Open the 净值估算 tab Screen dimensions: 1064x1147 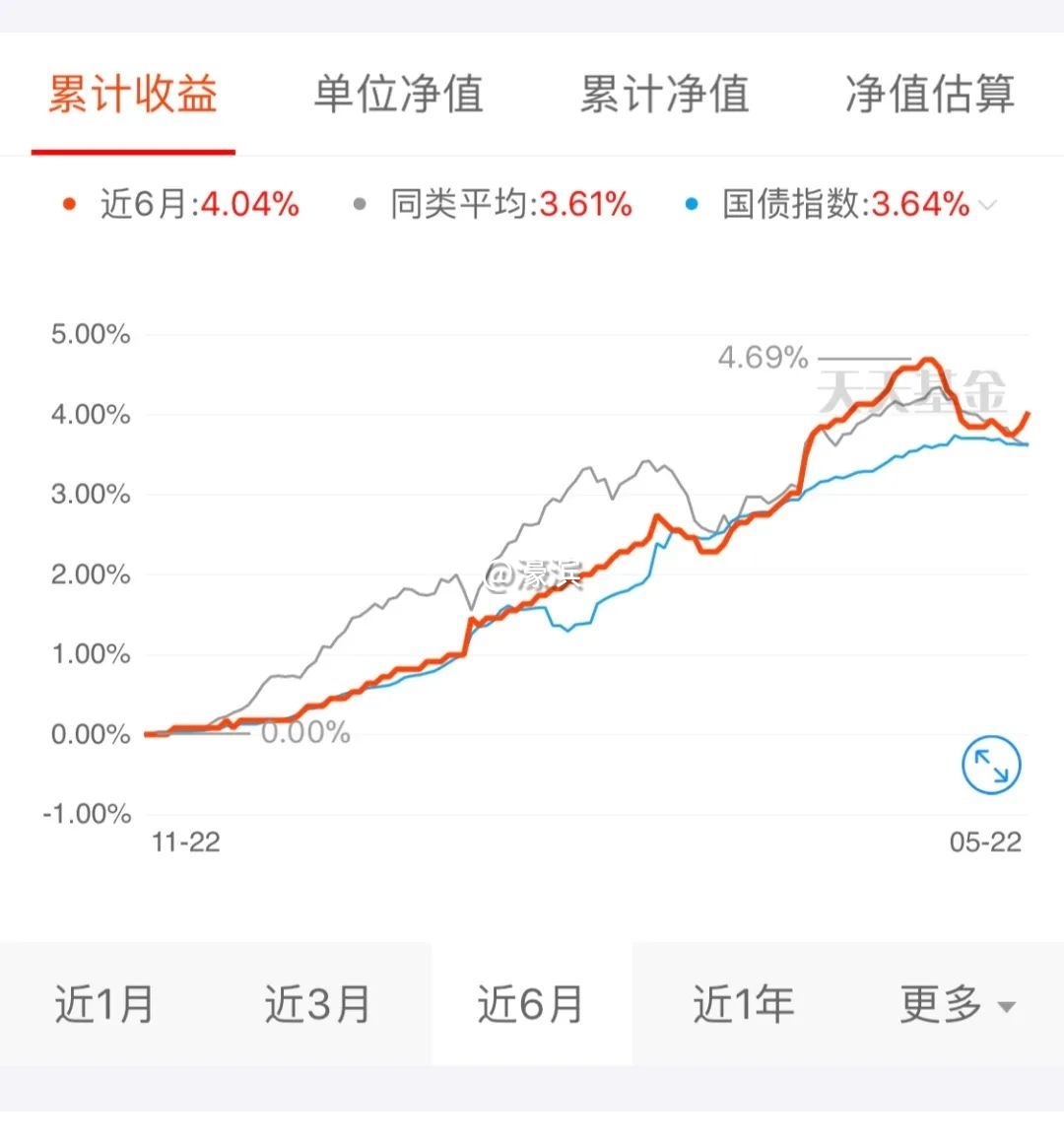pyautogui.click(x=929, y=95)
